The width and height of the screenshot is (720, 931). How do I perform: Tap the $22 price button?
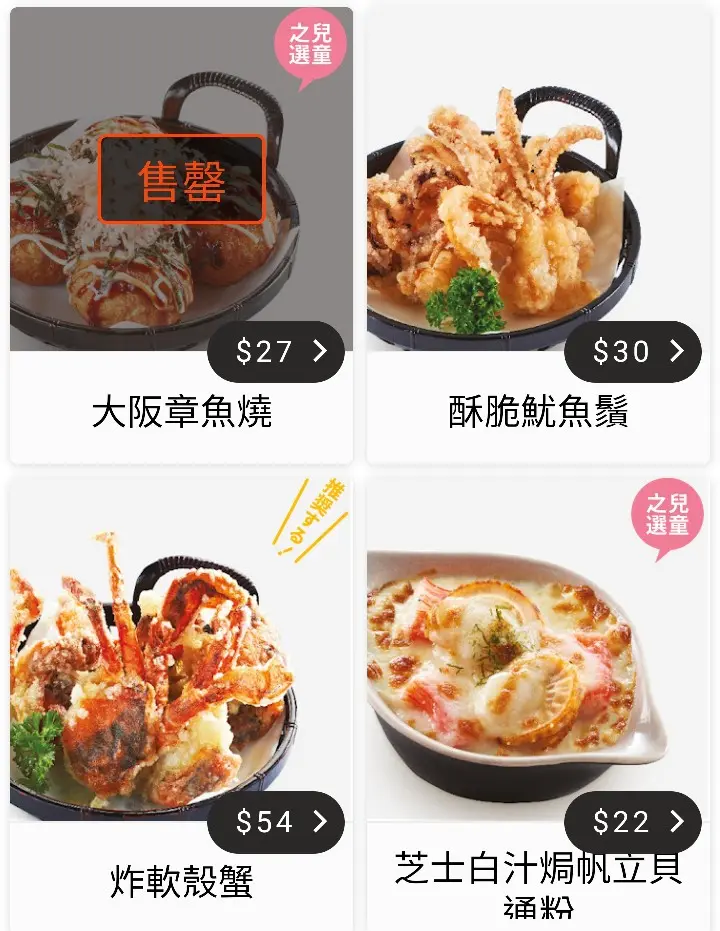click(633, 821)
